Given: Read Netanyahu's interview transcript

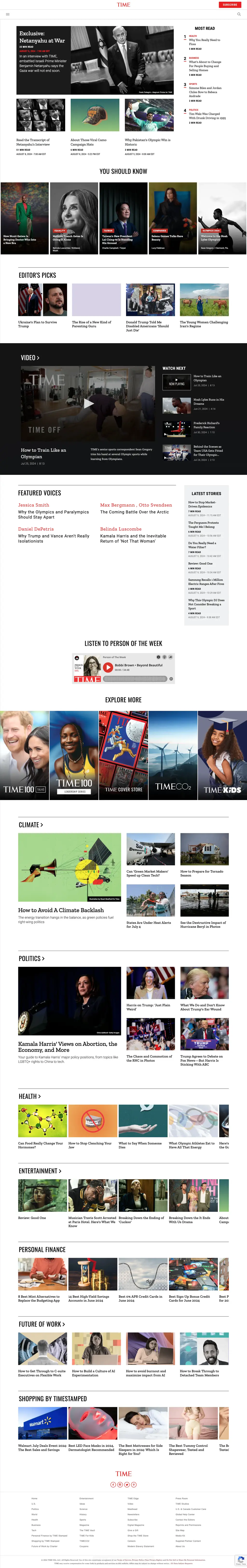Looking at the screenshot, I should point(33,142).
